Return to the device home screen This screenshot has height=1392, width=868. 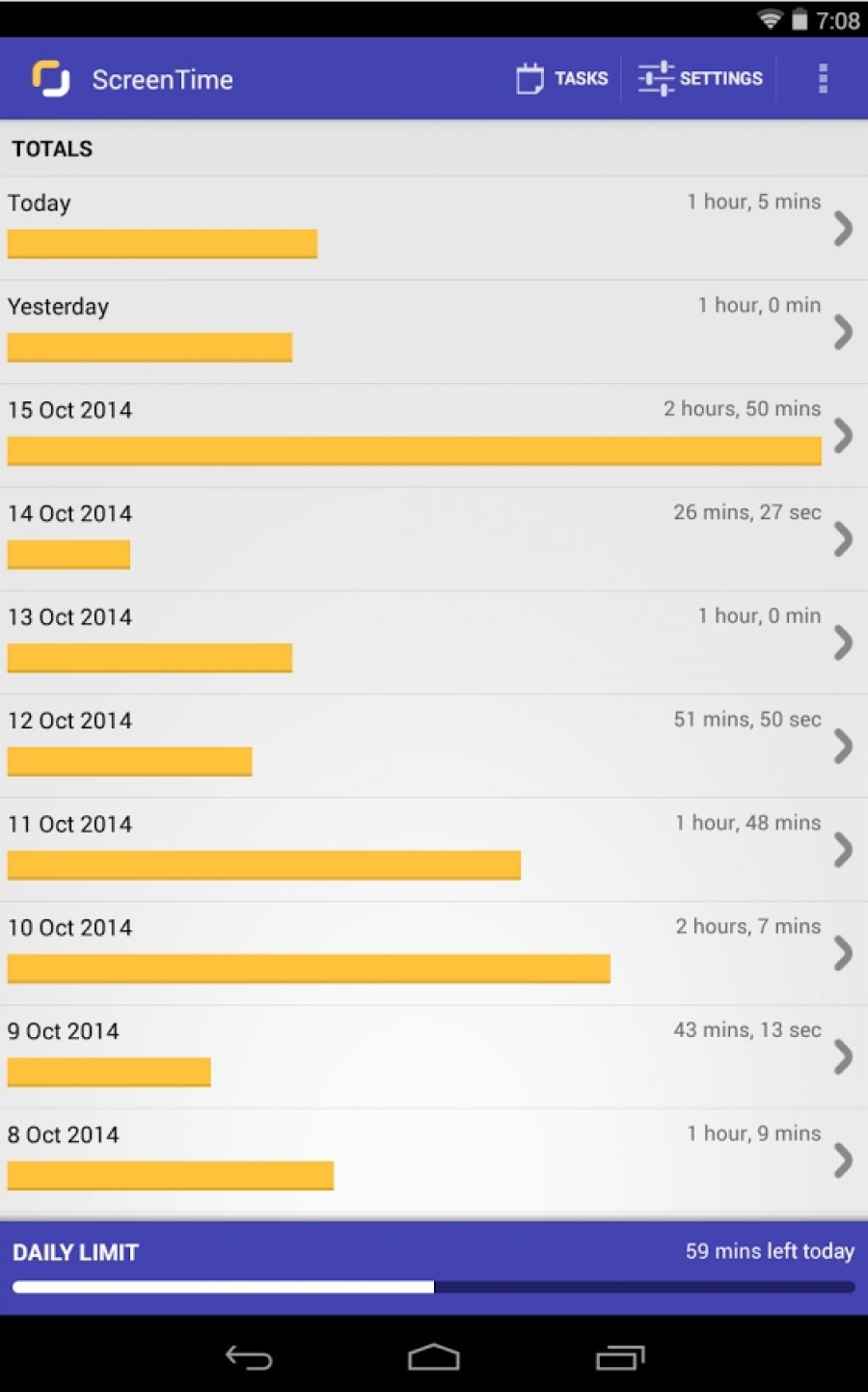click(x=434, y=1358)
